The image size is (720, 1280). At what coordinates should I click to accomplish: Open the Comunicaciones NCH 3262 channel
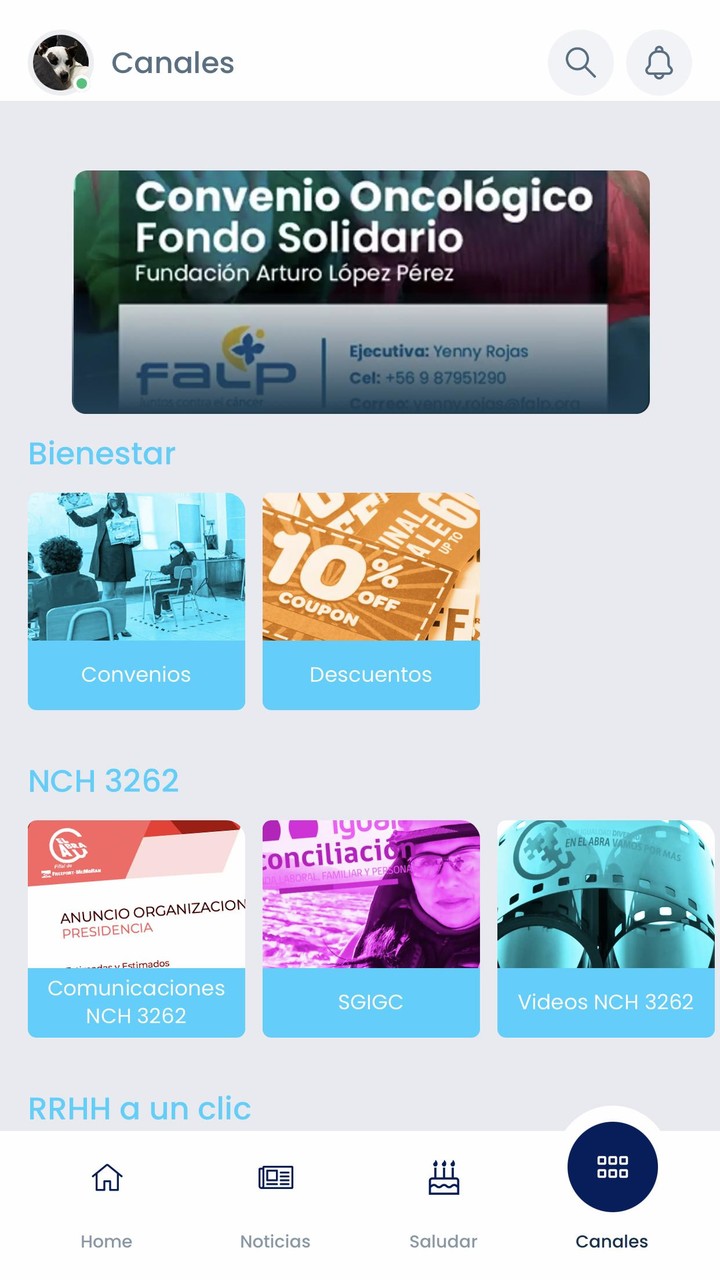point(136,927)
